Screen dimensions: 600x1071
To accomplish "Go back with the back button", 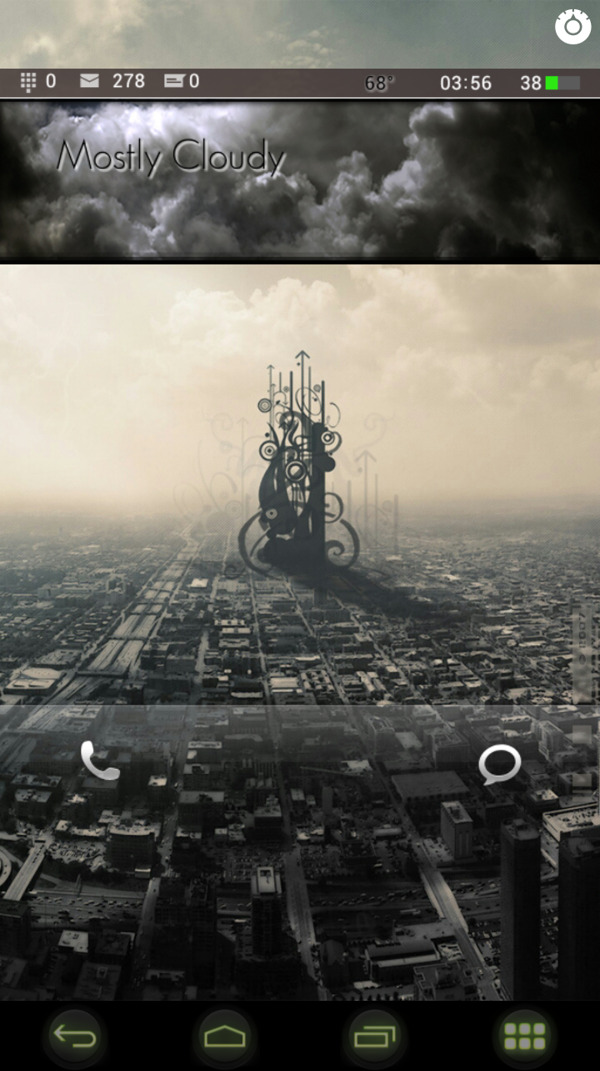I will click(x=76, y=1036).
